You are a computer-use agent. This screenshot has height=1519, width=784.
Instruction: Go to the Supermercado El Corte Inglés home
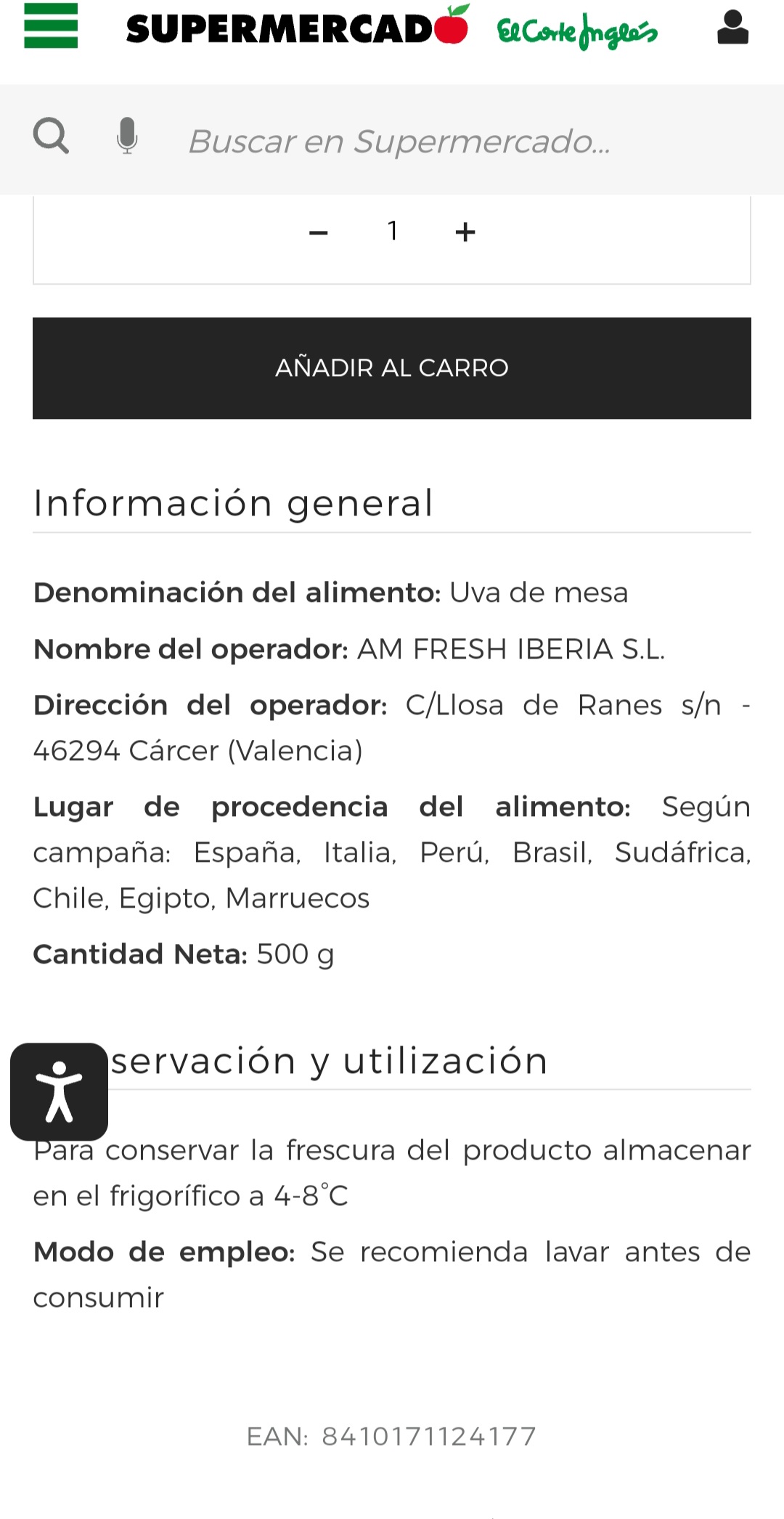pos(392,28)
